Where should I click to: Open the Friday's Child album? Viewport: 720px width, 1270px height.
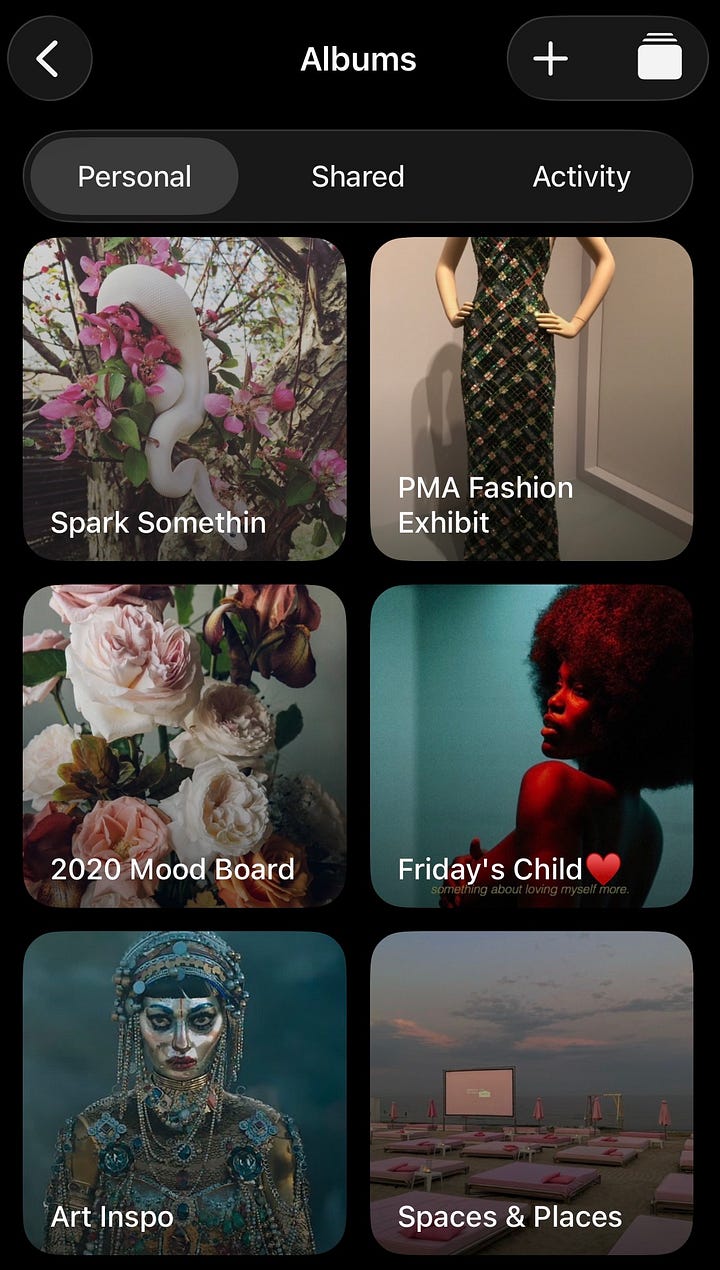[531, 746]
